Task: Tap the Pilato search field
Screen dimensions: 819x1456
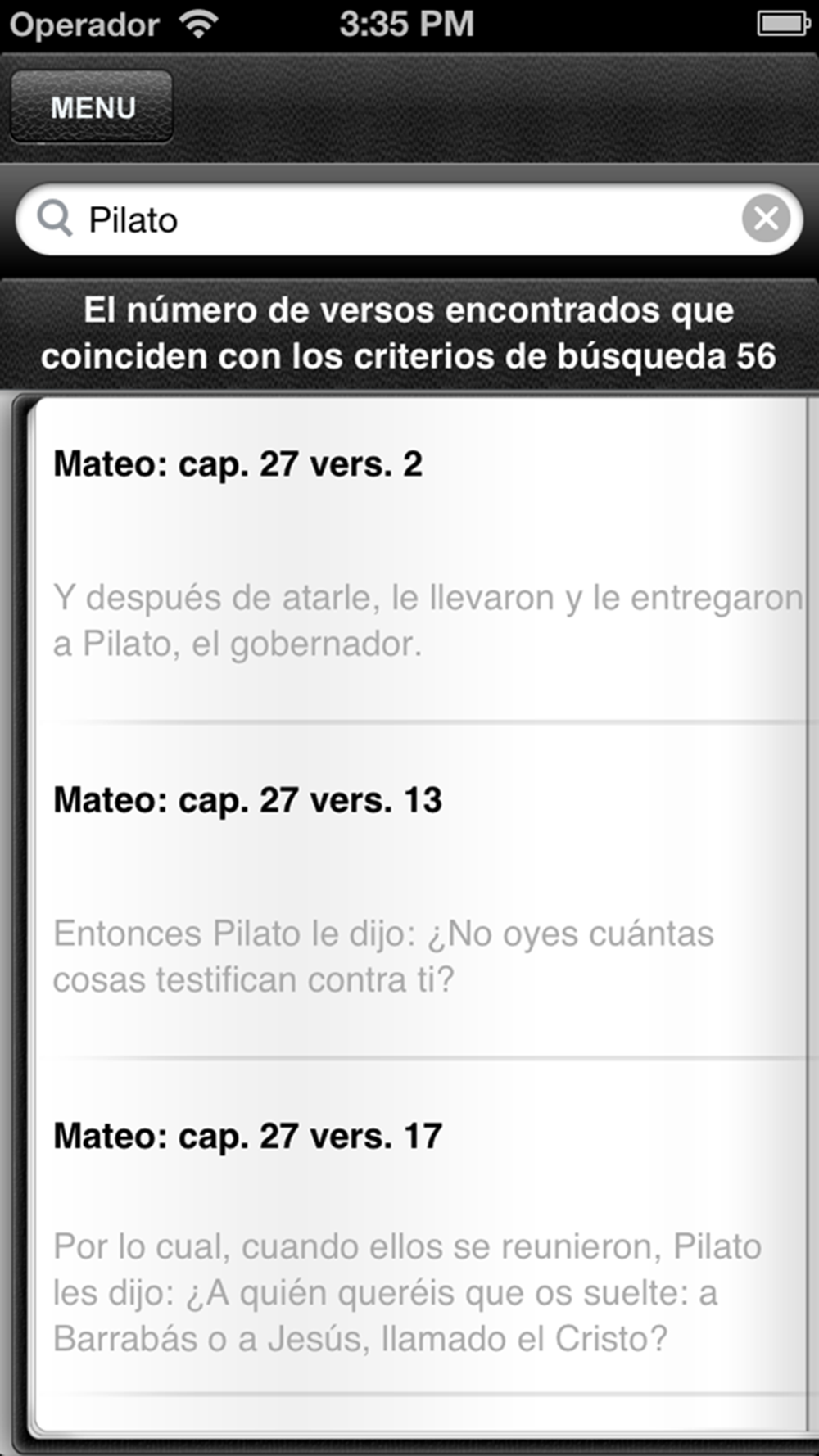Action: click(x=409, y=219)
